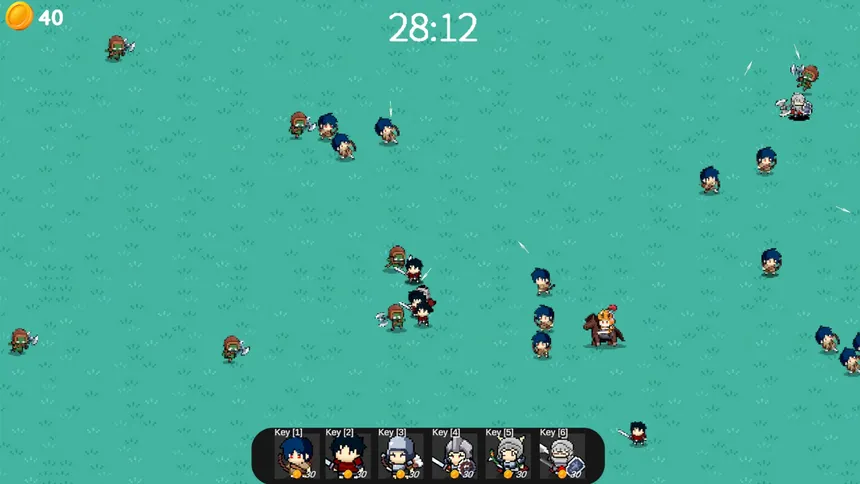Deploy the red swordsman unit (Key 2)
The height and width of the screenshot is (484, 860).
pyautogui.click(x=348, y=456)
